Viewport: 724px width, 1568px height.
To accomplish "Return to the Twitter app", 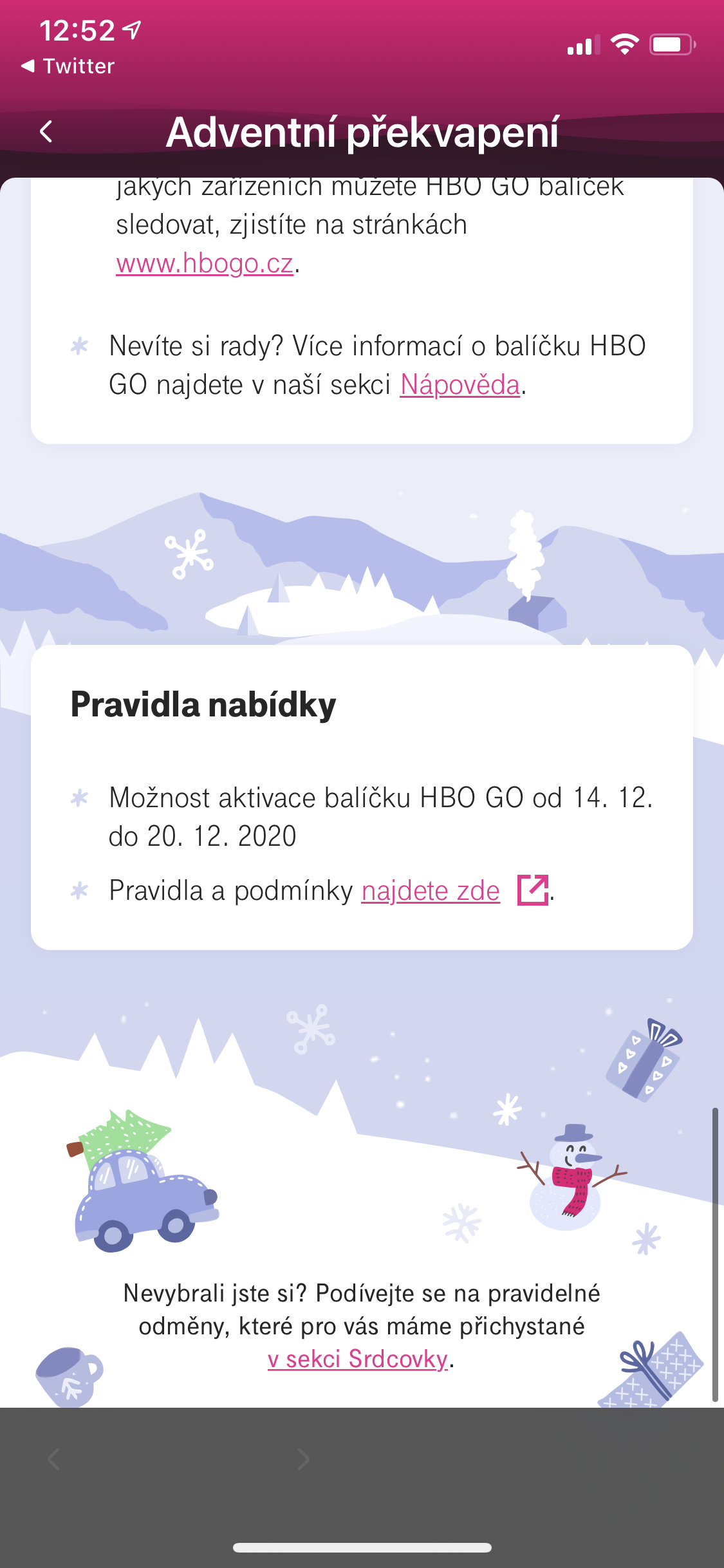I will [x=68, y=66].
